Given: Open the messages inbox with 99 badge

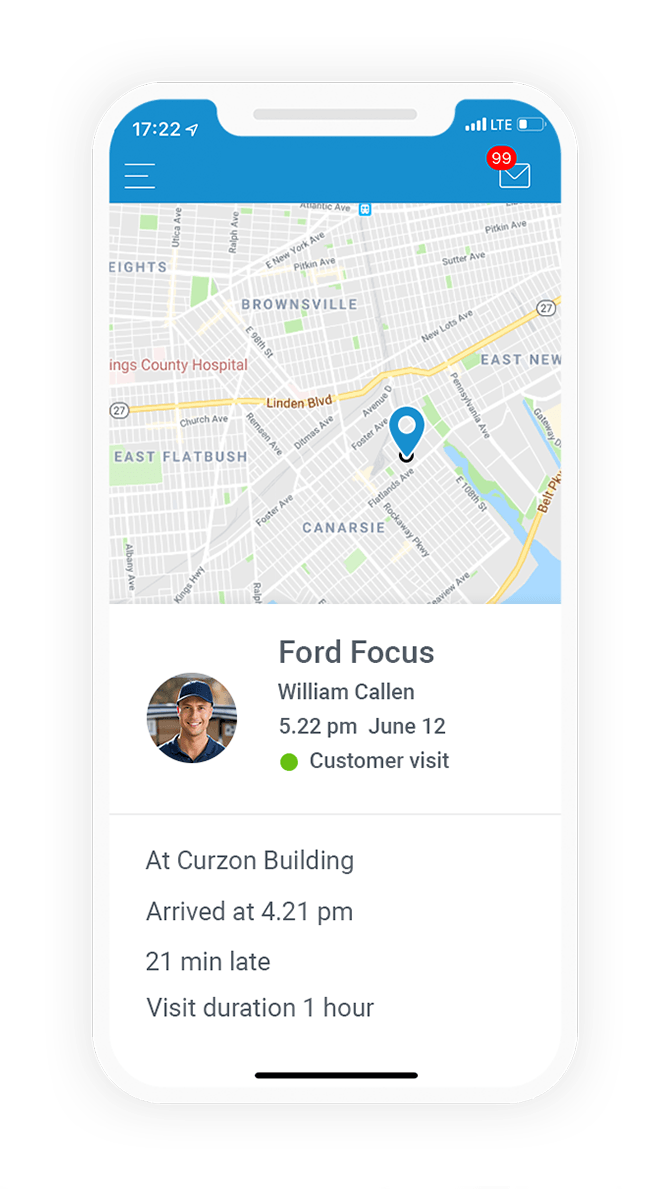Looking at the screenshot, I should (x=510, y=170).
